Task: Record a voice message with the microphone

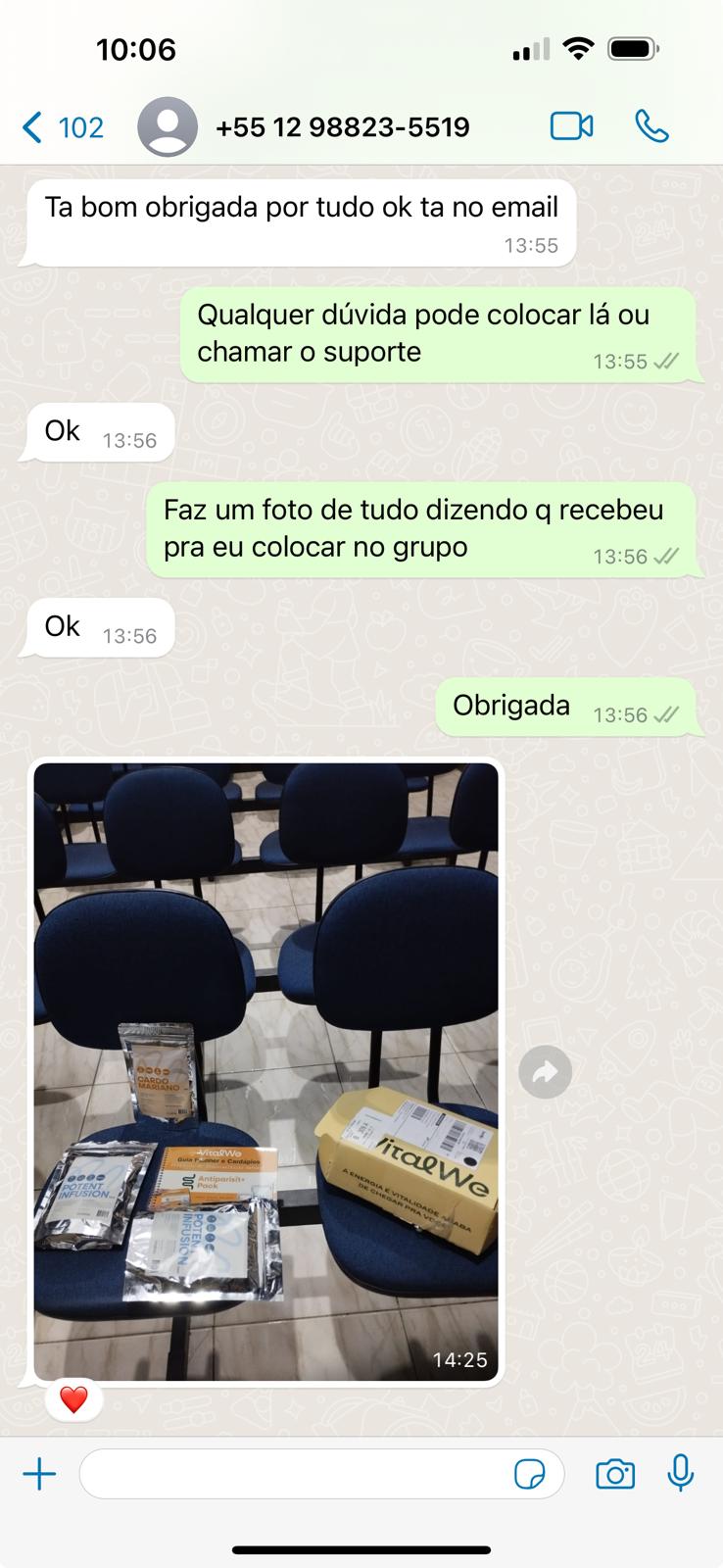Action: (x=681, y=1474)
